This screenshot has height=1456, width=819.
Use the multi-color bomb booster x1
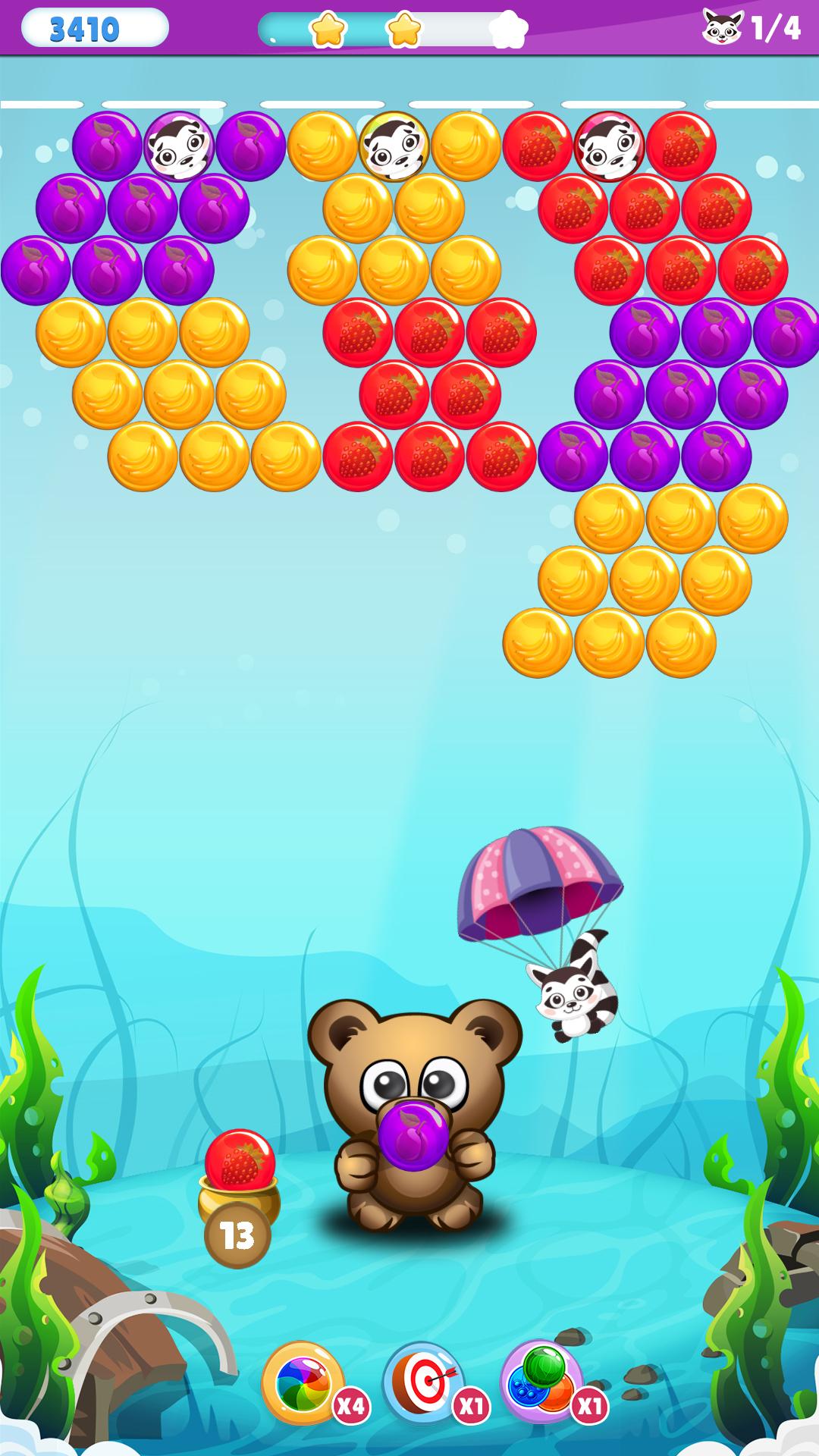(542, 1383)
